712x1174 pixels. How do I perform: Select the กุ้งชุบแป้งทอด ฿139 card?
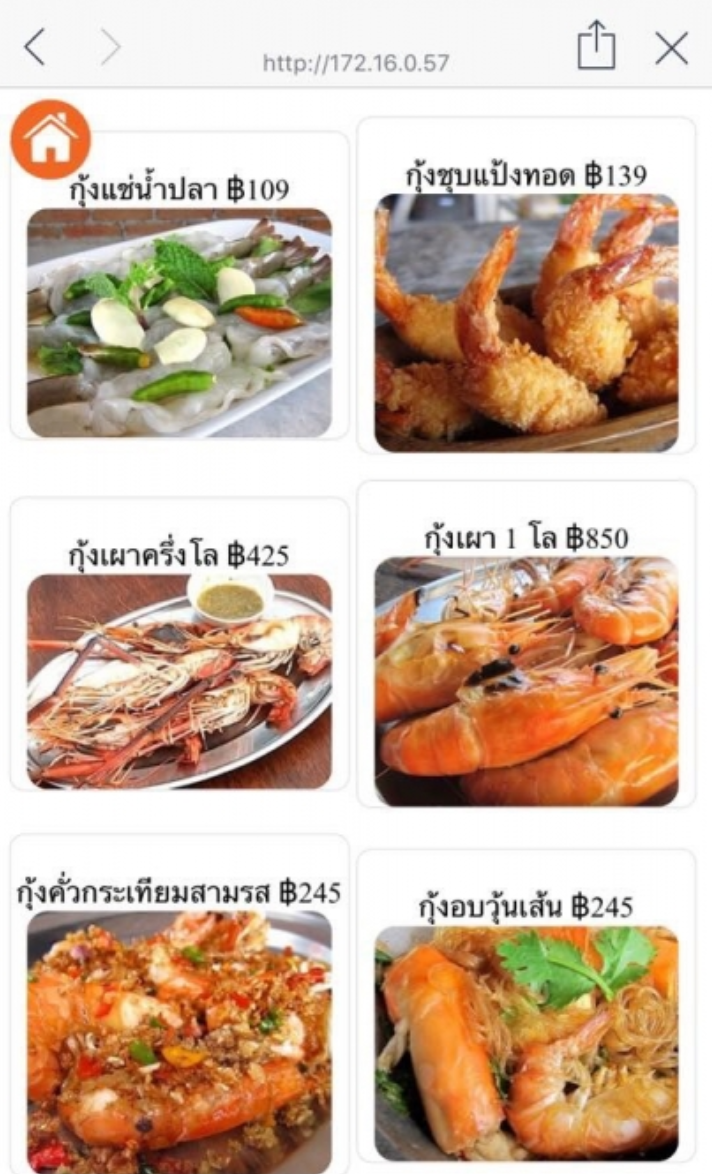pos(526,285)
